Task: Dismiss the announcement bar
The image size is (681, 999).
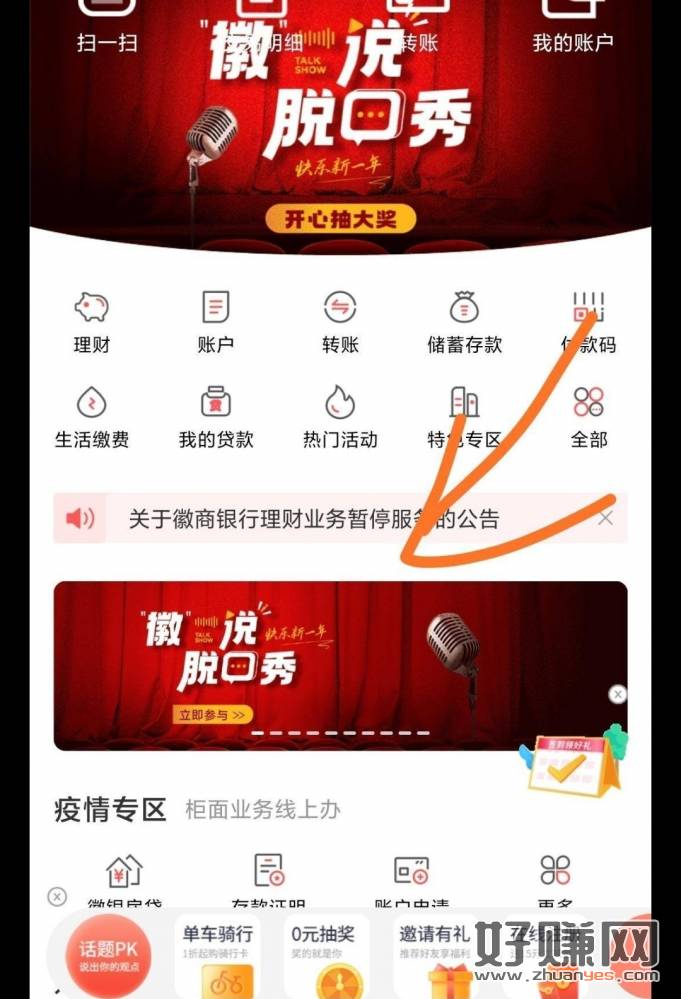Action: point(605,518)
